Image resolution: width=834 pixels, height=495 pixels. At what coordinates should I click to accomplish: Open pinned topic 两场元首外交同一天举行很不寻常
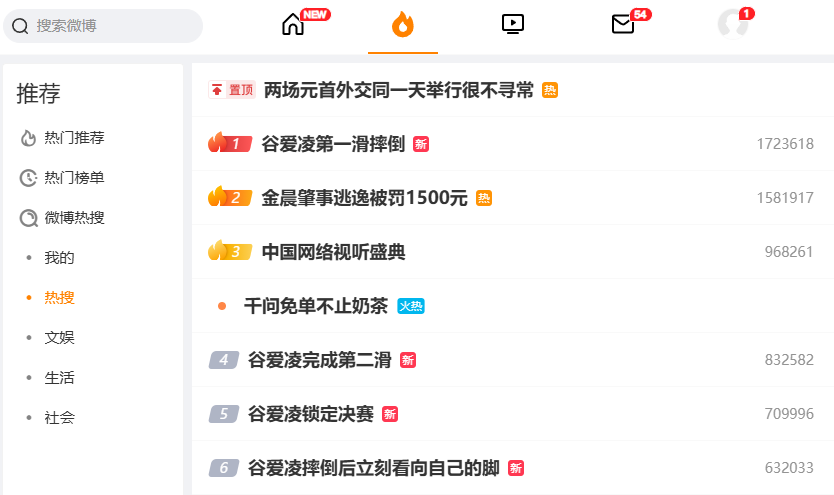(x=398, y=90)
